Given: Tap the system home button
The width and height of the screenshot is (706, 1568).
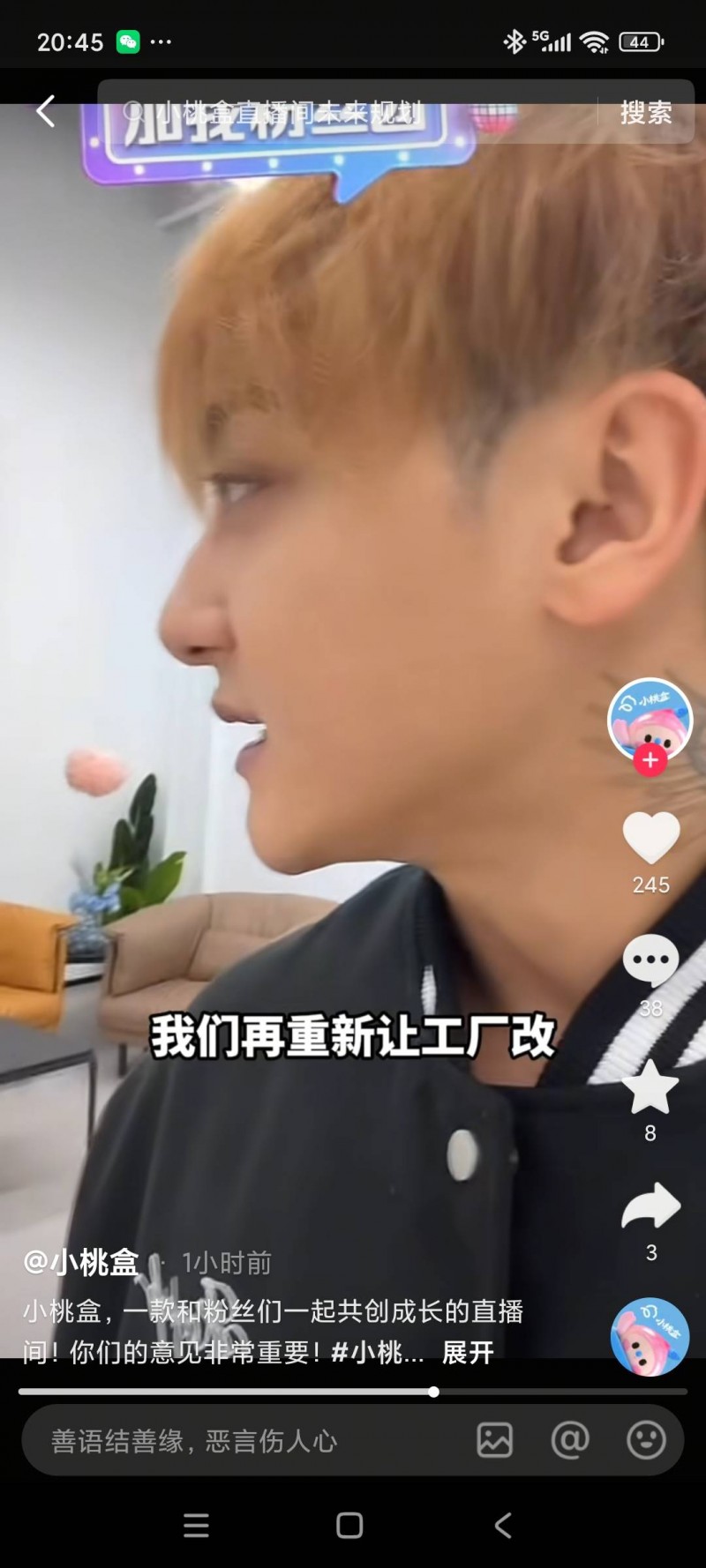Looking at the screenshot, I should 349,1525.
